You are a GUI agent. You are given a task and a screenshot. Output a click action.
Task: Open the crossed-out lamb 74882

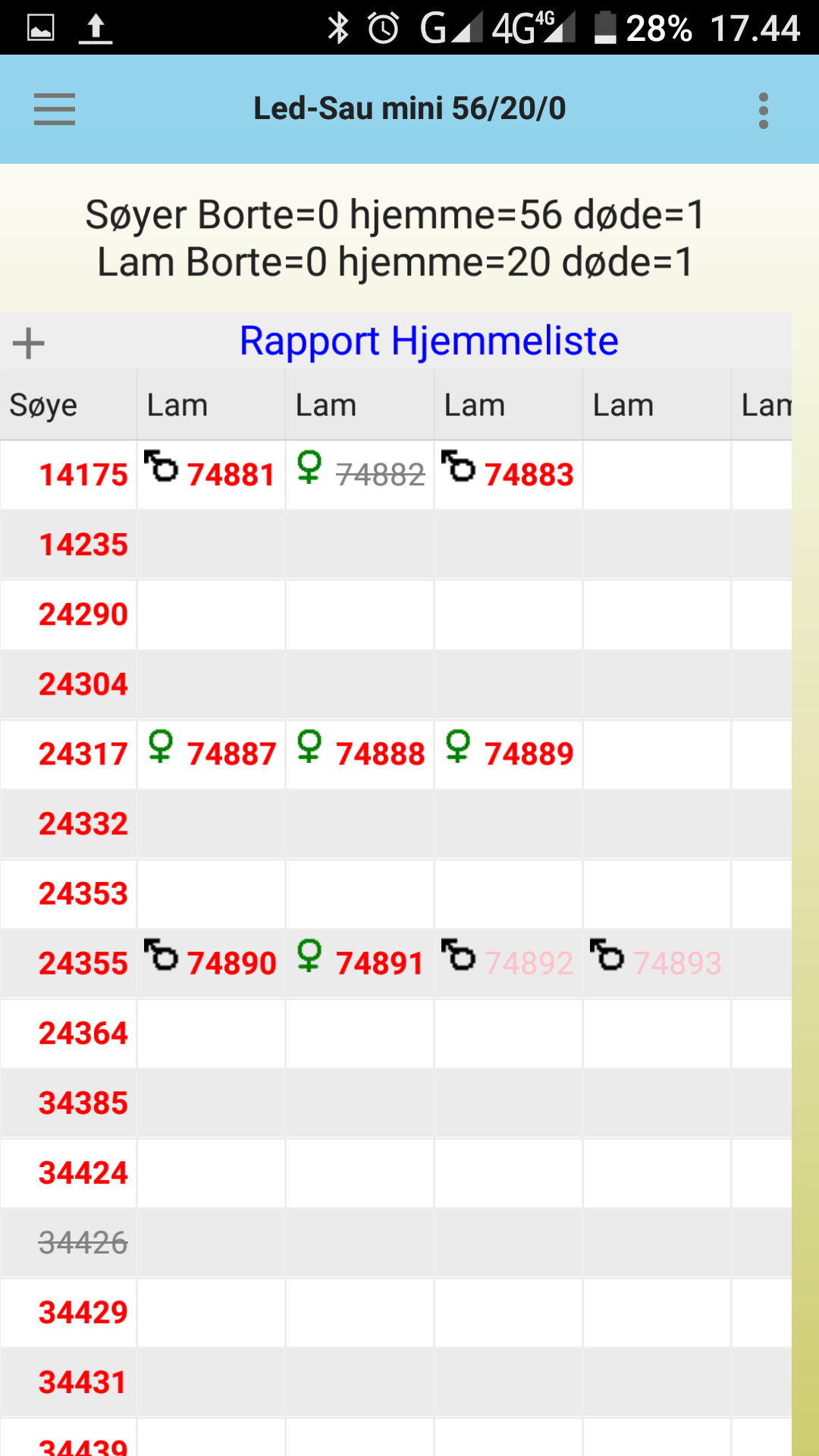[x=380, y=475]
